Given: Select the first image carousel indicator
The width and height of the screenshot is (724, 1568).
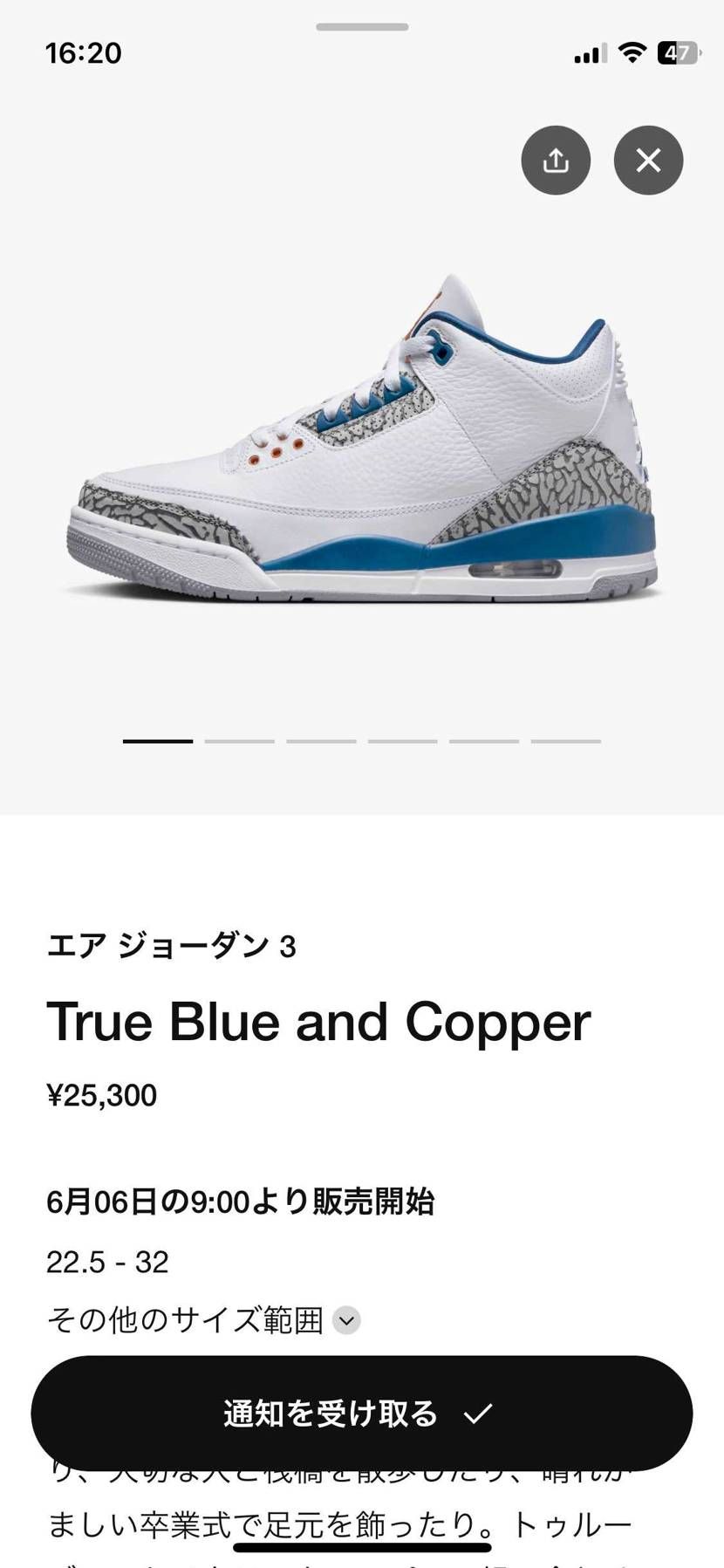Looking at the screenshot, I should (157, 740).
